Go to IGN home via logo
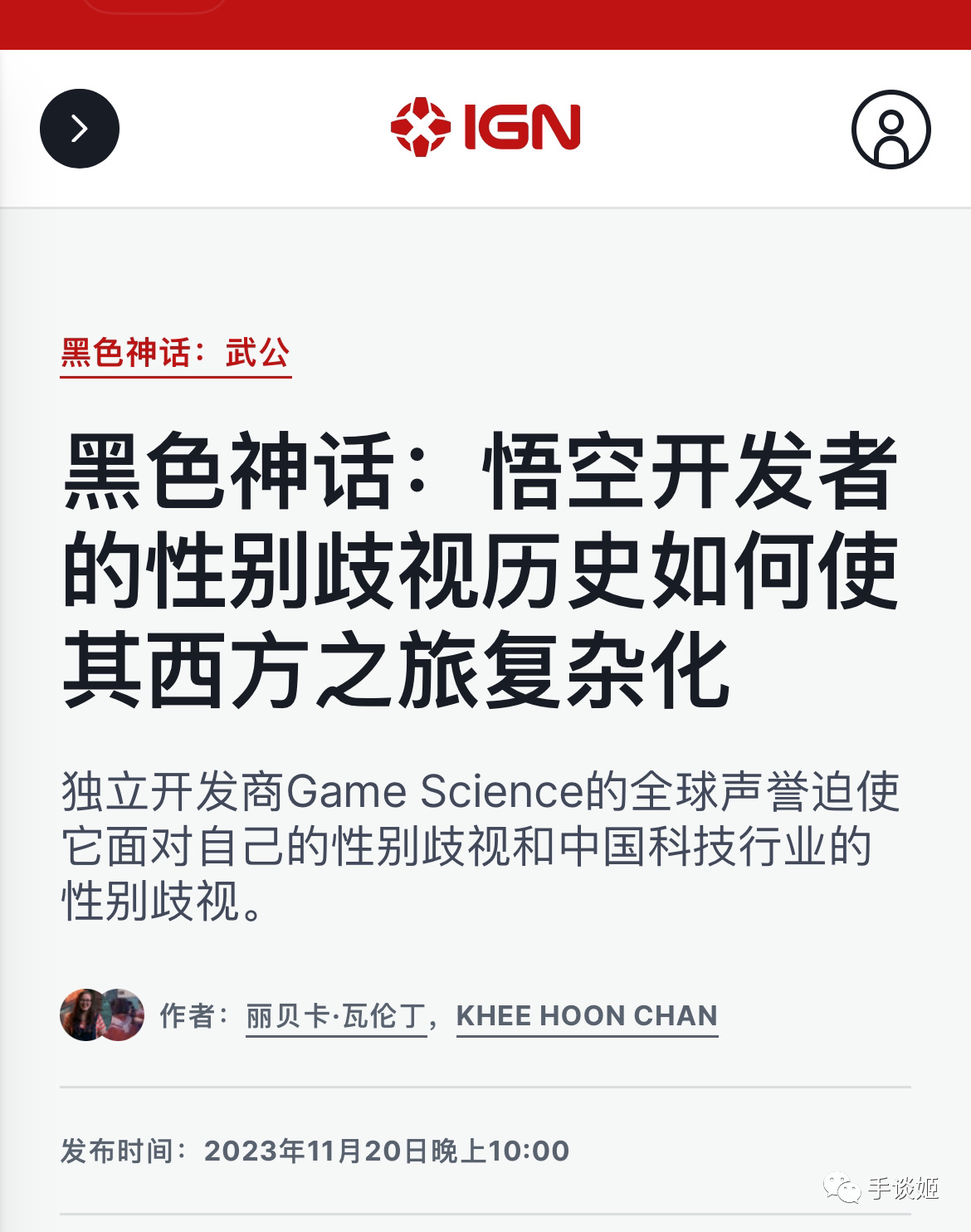Image resolution: width=971 pixels, height=1232 pixels. point(486,127)
